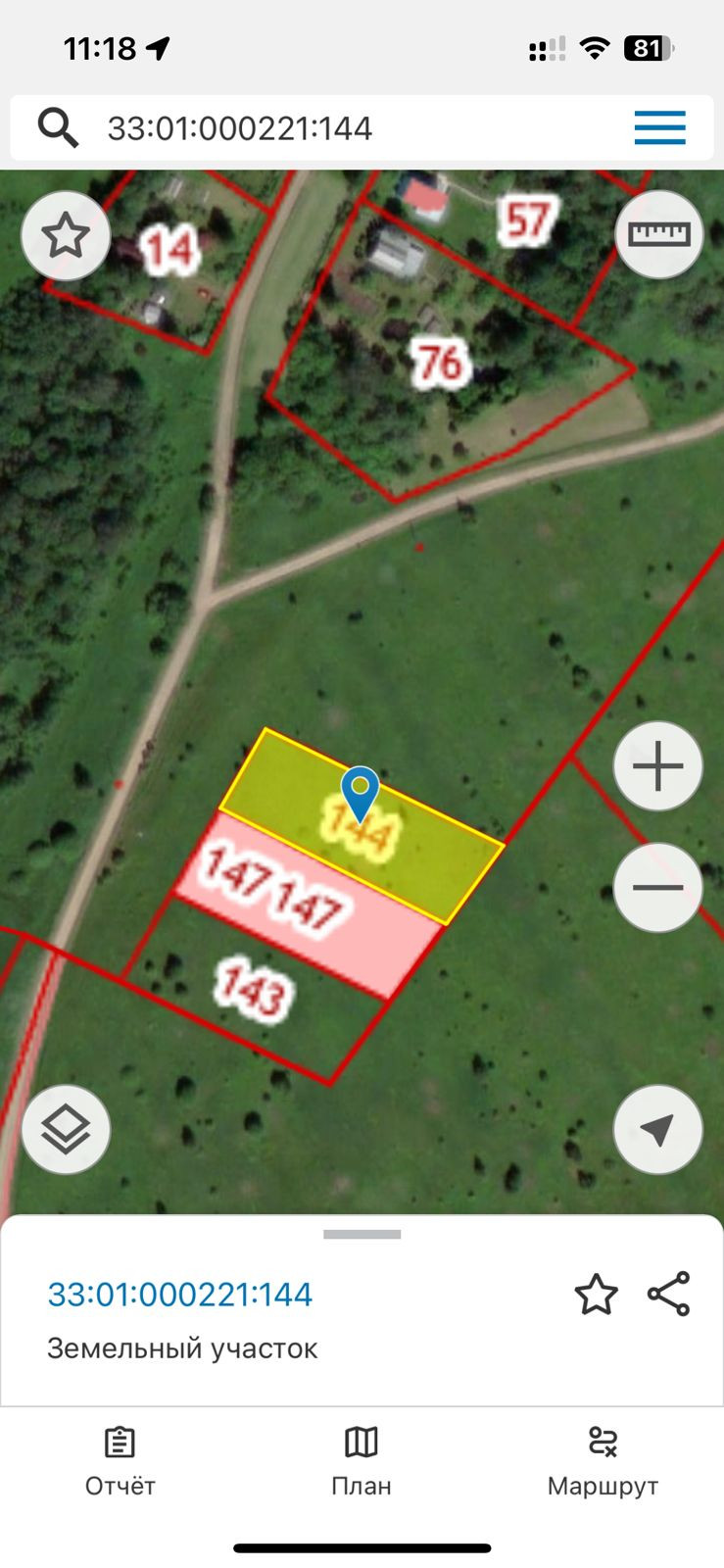
Task: Zoom in on the map
Action: click(x=658, y=766)
